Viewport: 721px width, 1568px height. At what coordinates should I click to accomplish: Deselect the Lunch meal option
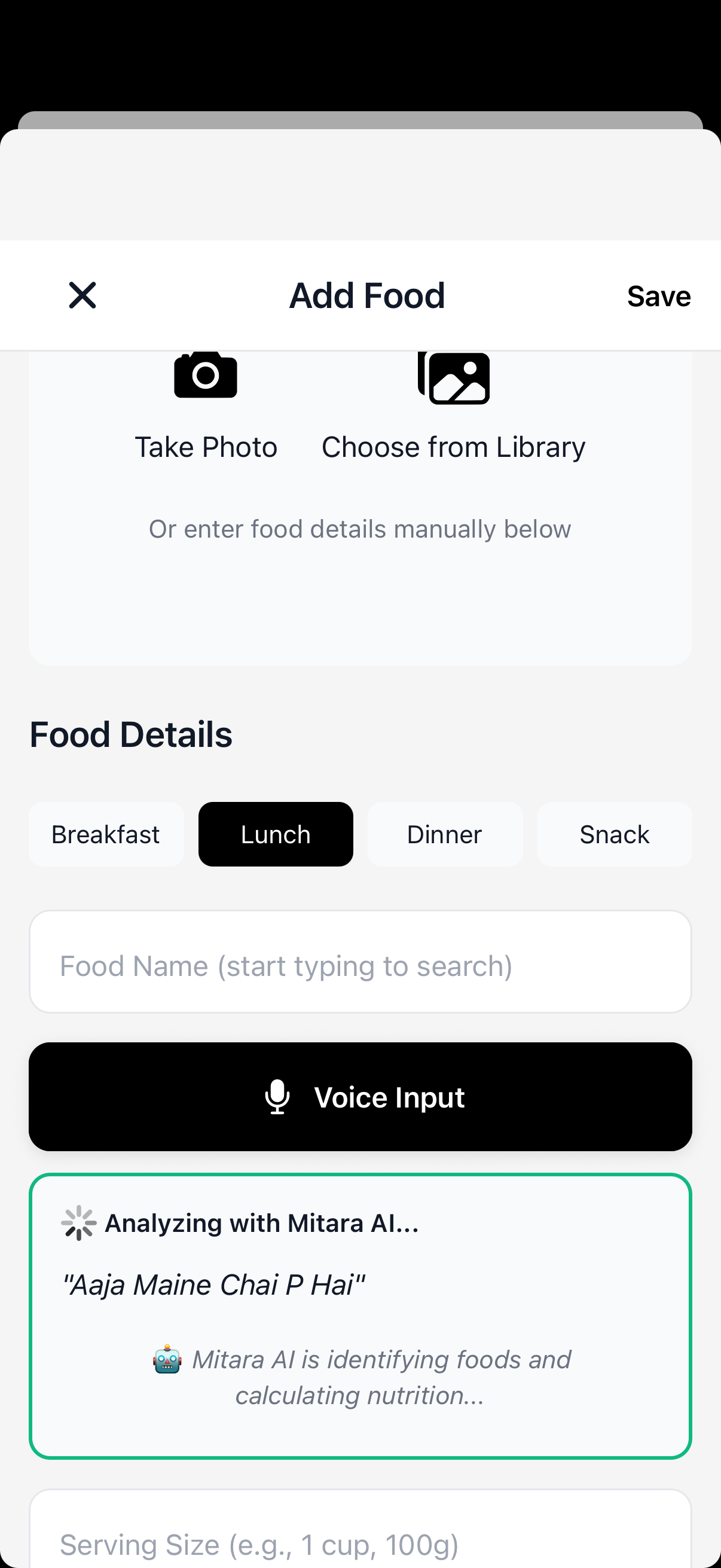pyautogui.click(x=275, y=834)
